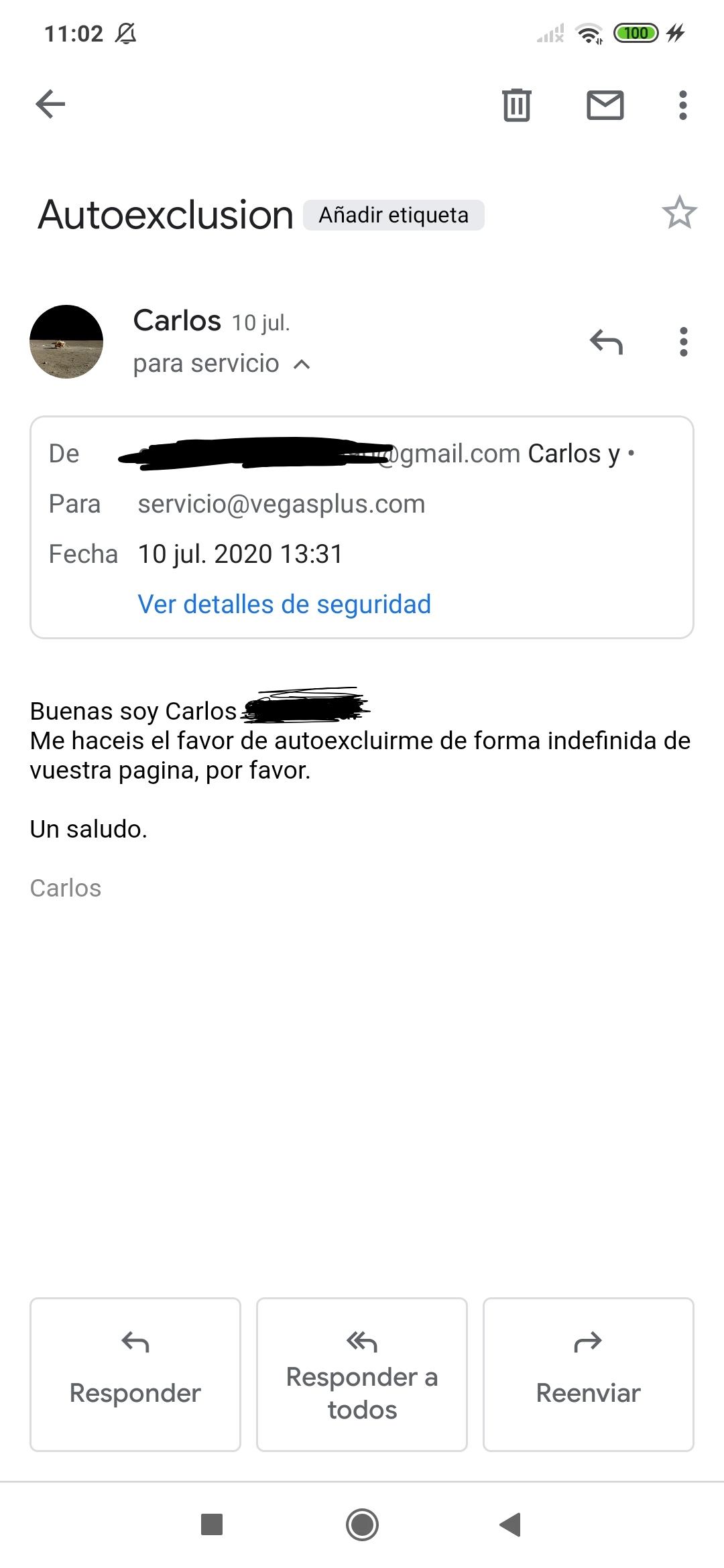Go to the system home screen
Image resolution: width=724 pixels, height=1568 pixels.
(x=362, y=1524)
